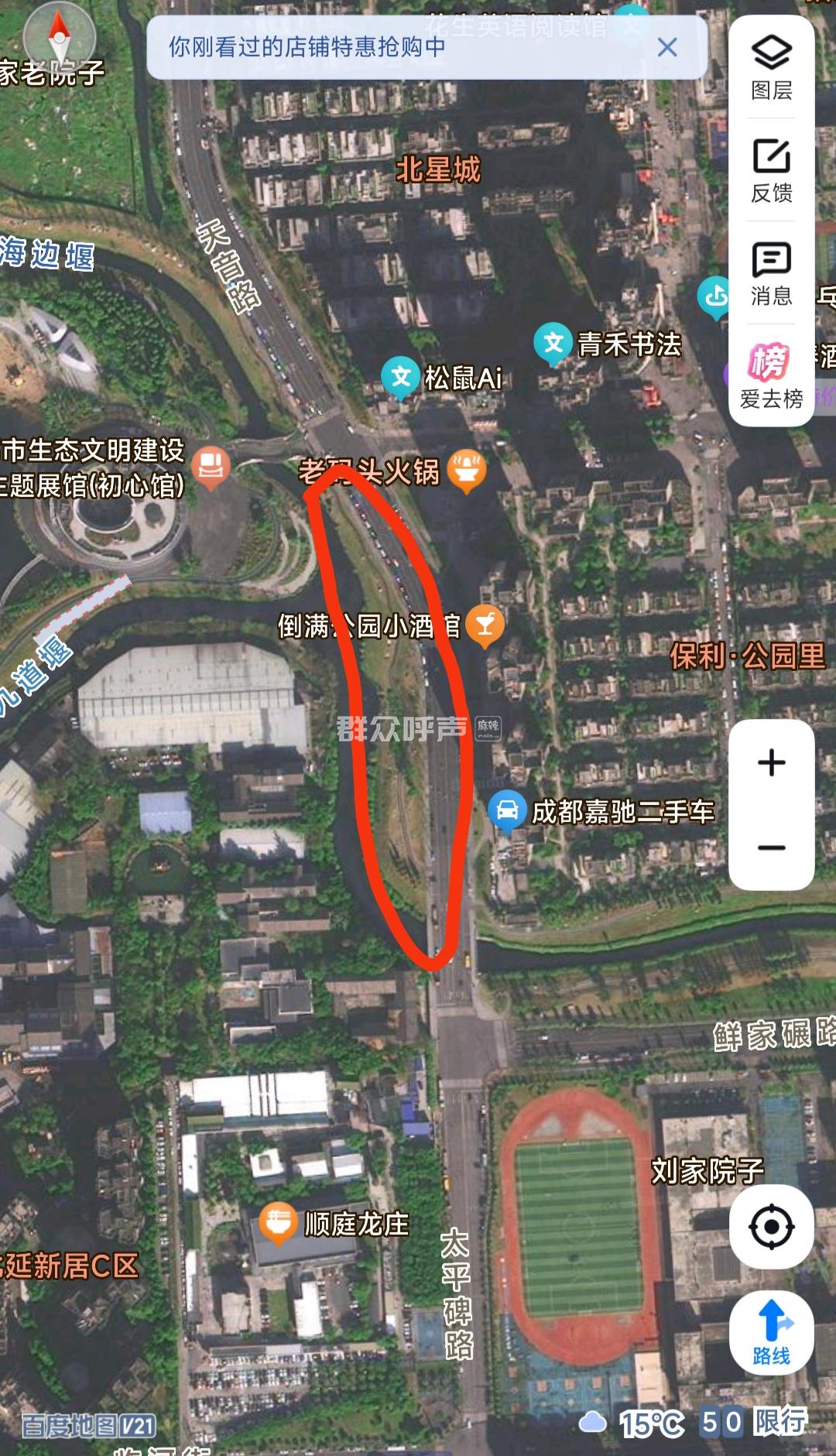Screen dimensions: 836x1456
Task: Select the 初心馆 exhibition hall marker
Action: pos(211,466)
